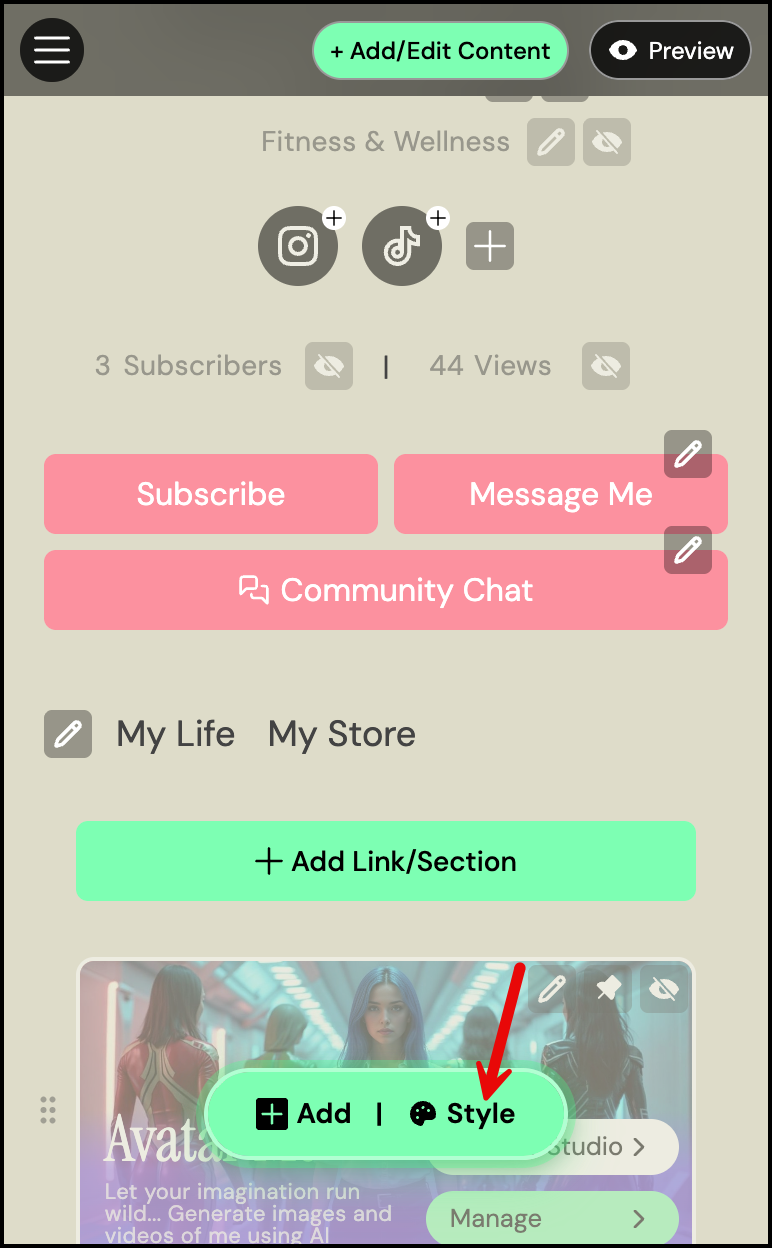Preview the profile page

(x=670, y=51)
